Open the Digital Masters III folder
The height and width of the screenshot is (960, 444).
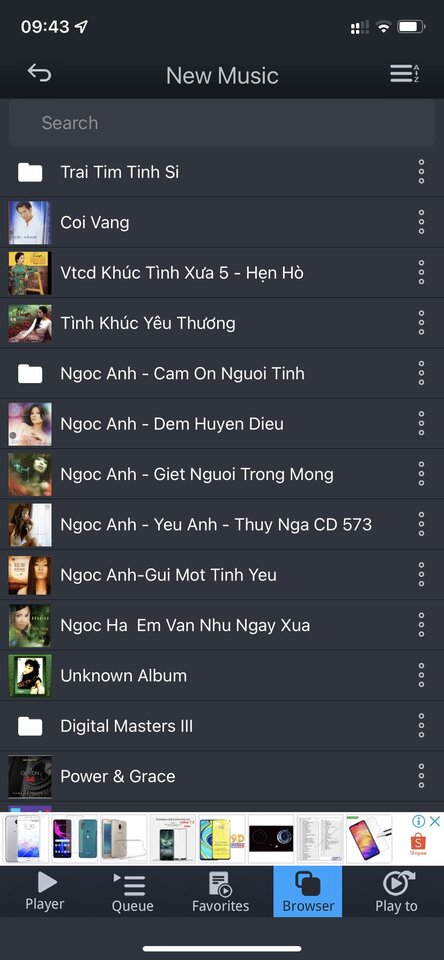222,726
